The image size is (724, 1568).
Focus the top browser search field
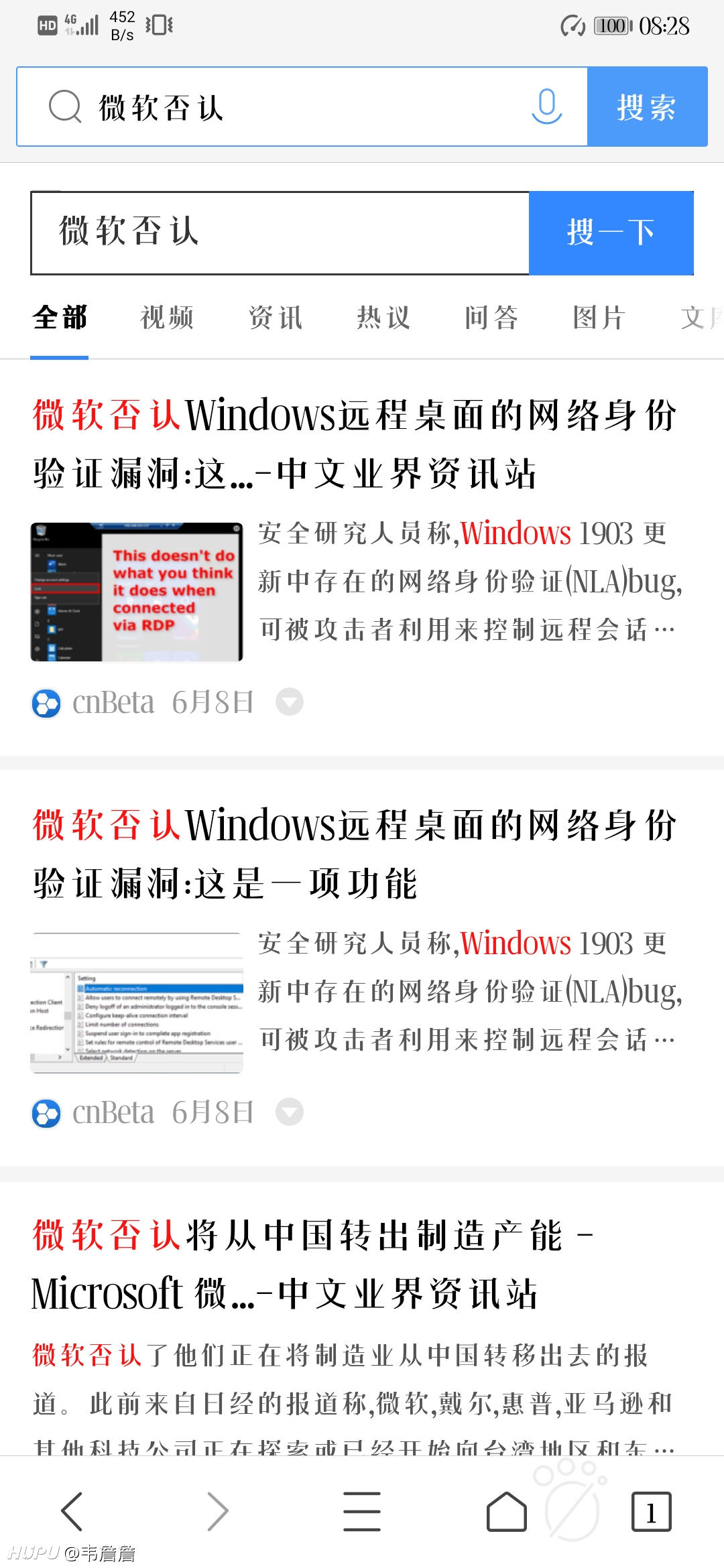pos(302,107)
